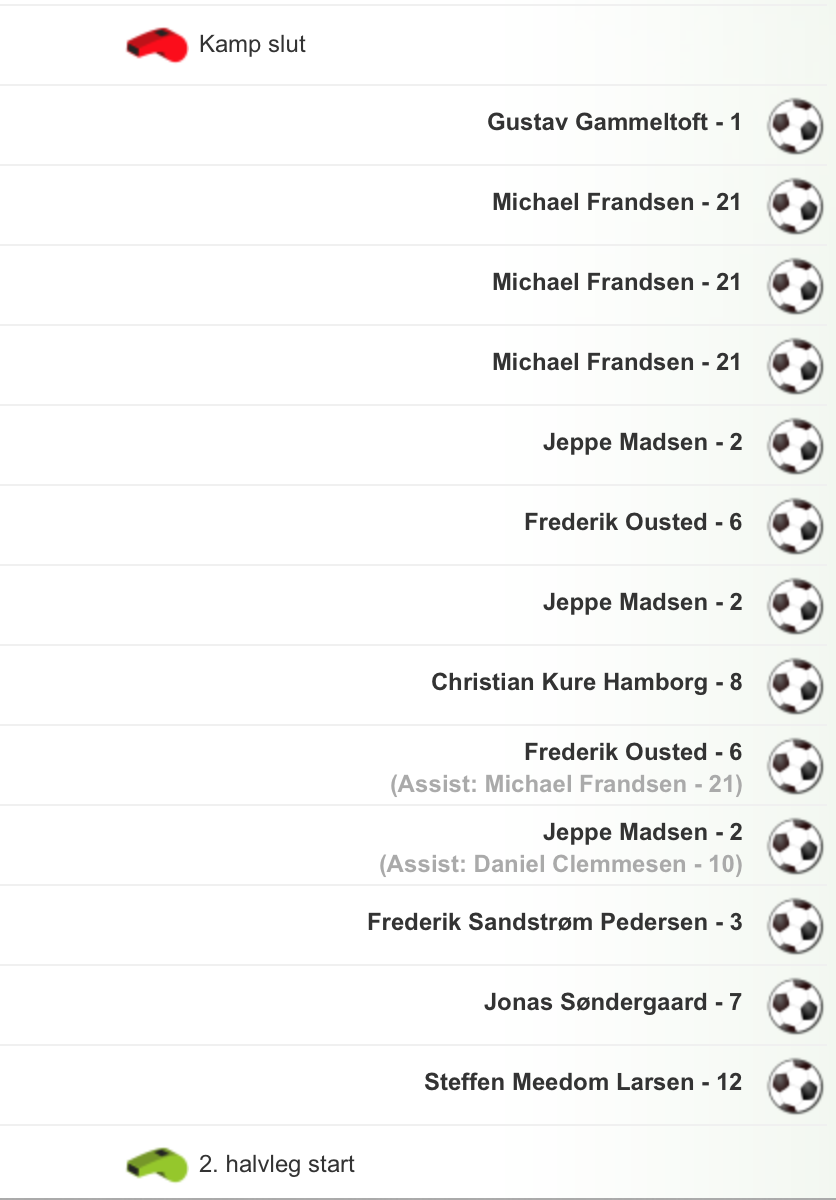Open Frederik Sandstrøm Pedersen's goal entry

click(554, 922)
